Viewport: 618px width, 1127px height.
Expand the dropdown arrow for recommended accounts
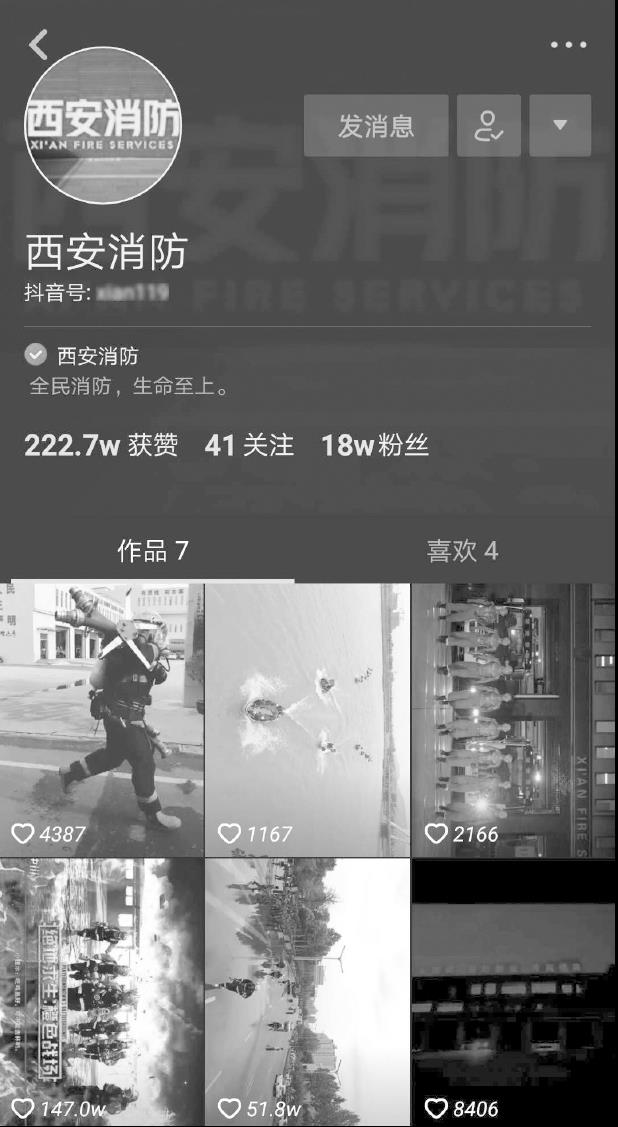coord(560,126)
